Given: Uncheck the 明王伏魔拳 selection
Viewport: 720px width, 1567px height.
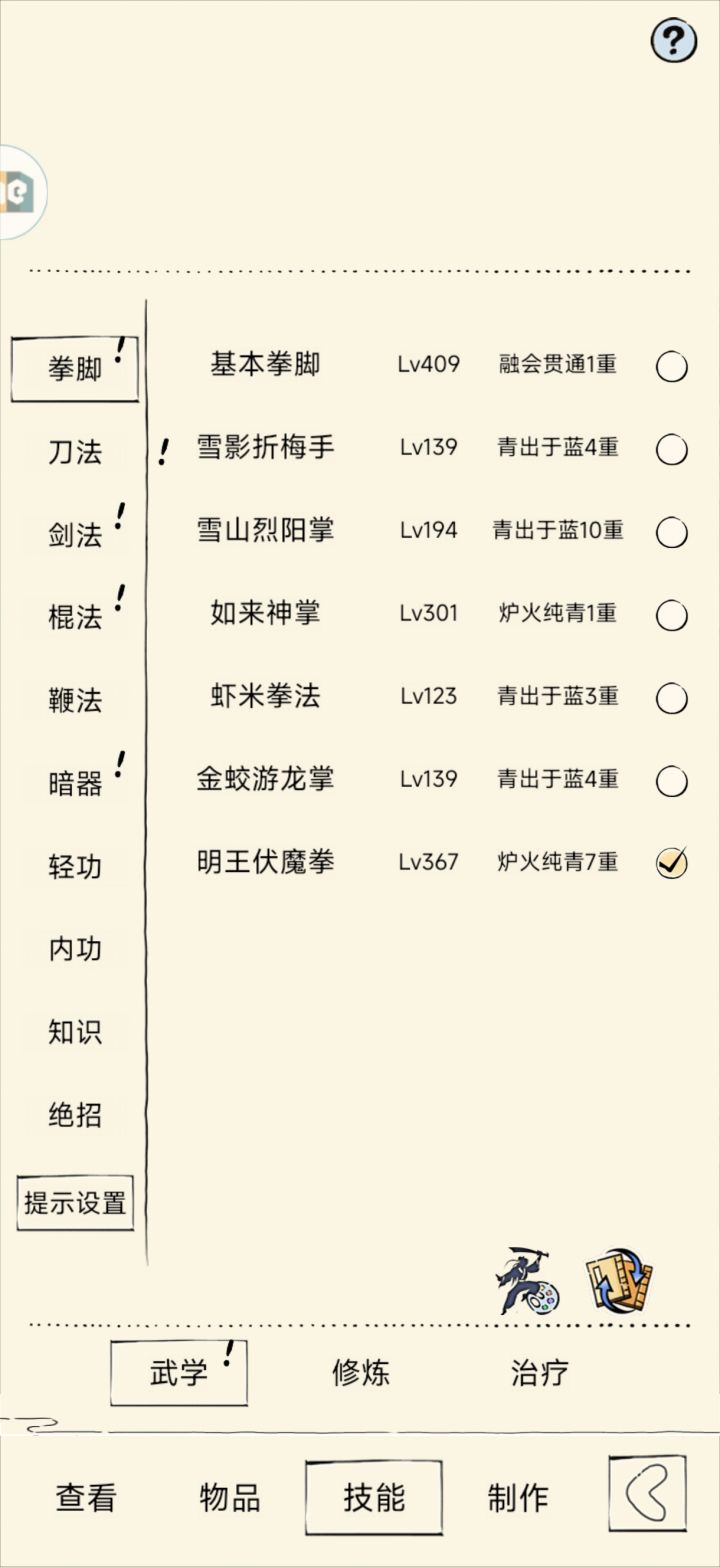Looking at the screenshot, I should click(671, 862).
